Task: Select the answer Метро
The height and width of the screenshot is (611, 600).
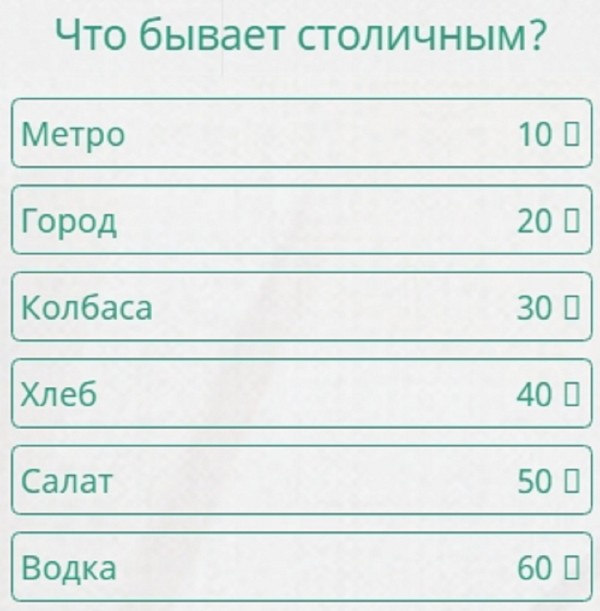Action: pyautogui.click(x=300, y=133)
